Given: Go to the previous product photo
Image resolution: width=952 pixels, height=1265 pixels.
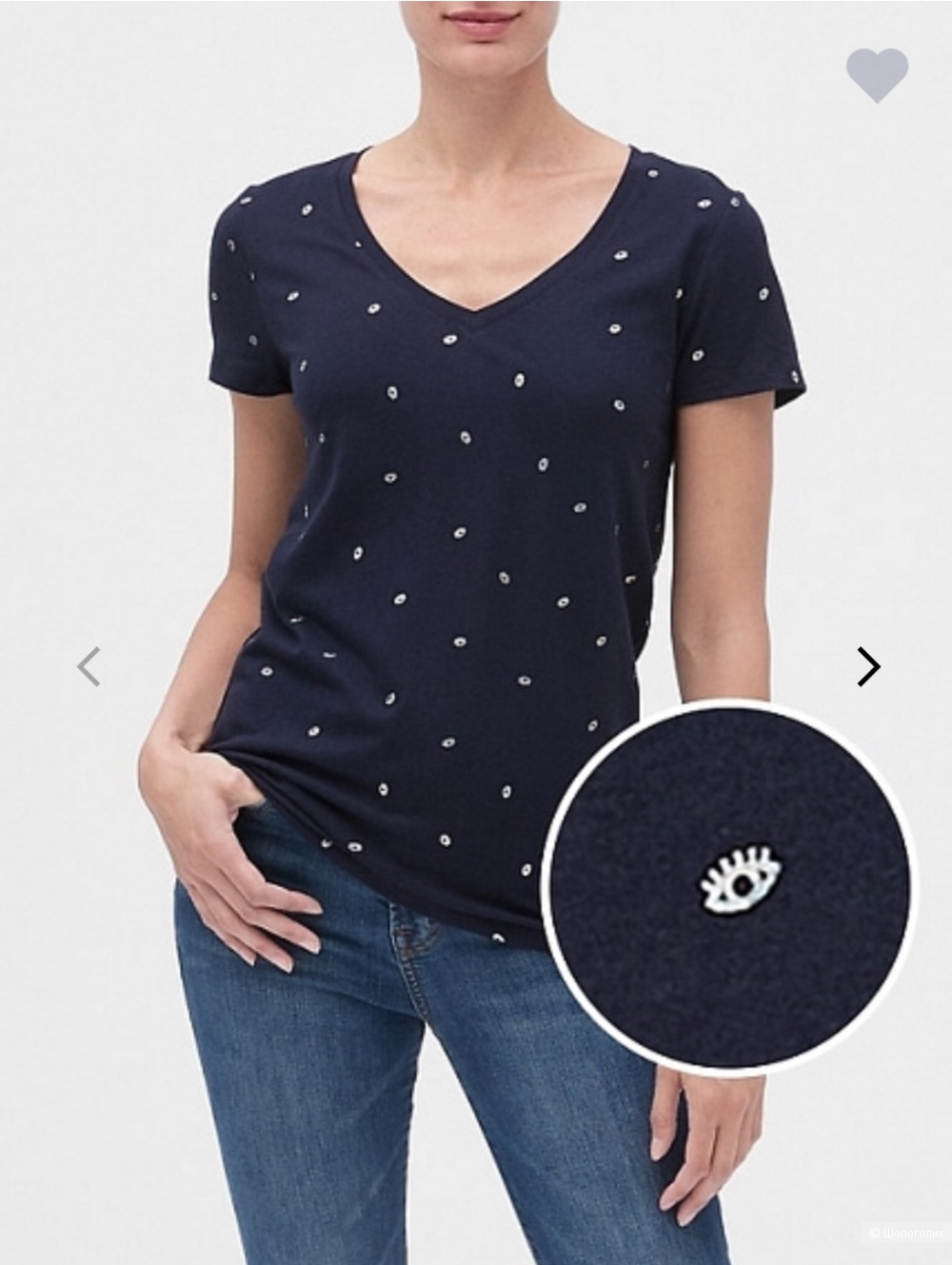Looking at the screenshot, I should (89, 666).
